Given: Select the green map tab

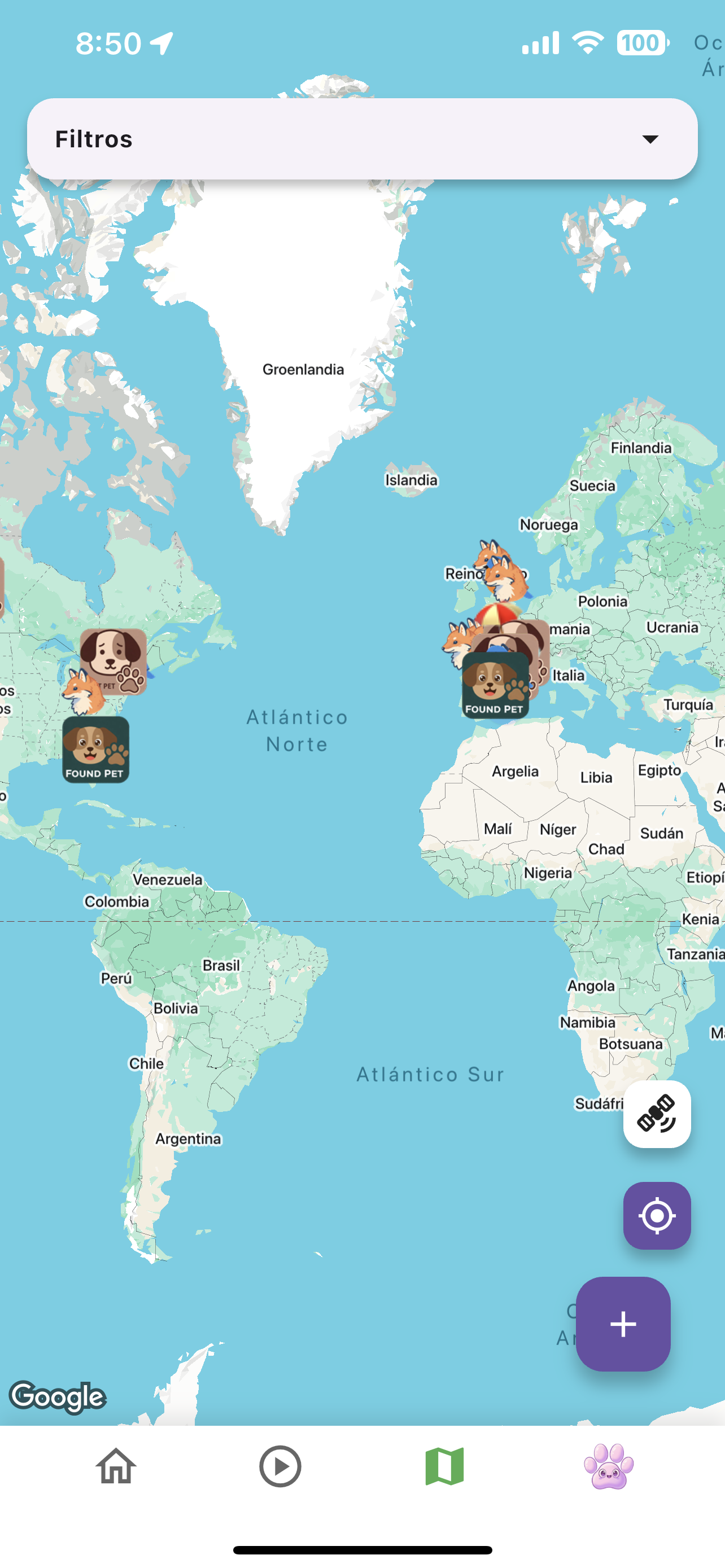Looking at the screenshot, I should click(x=444, y=1466).
